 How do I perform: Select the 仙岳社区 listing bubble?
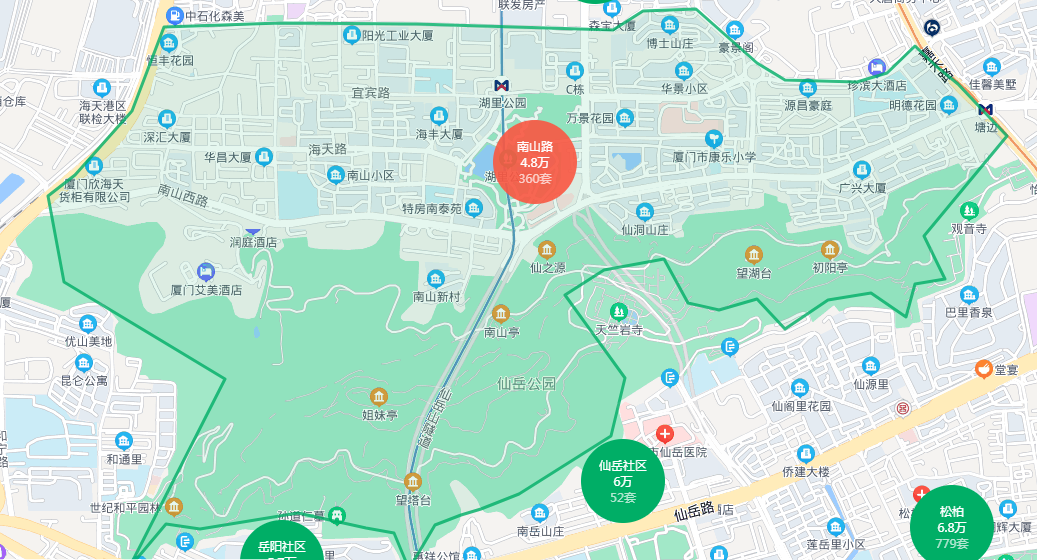623,481
